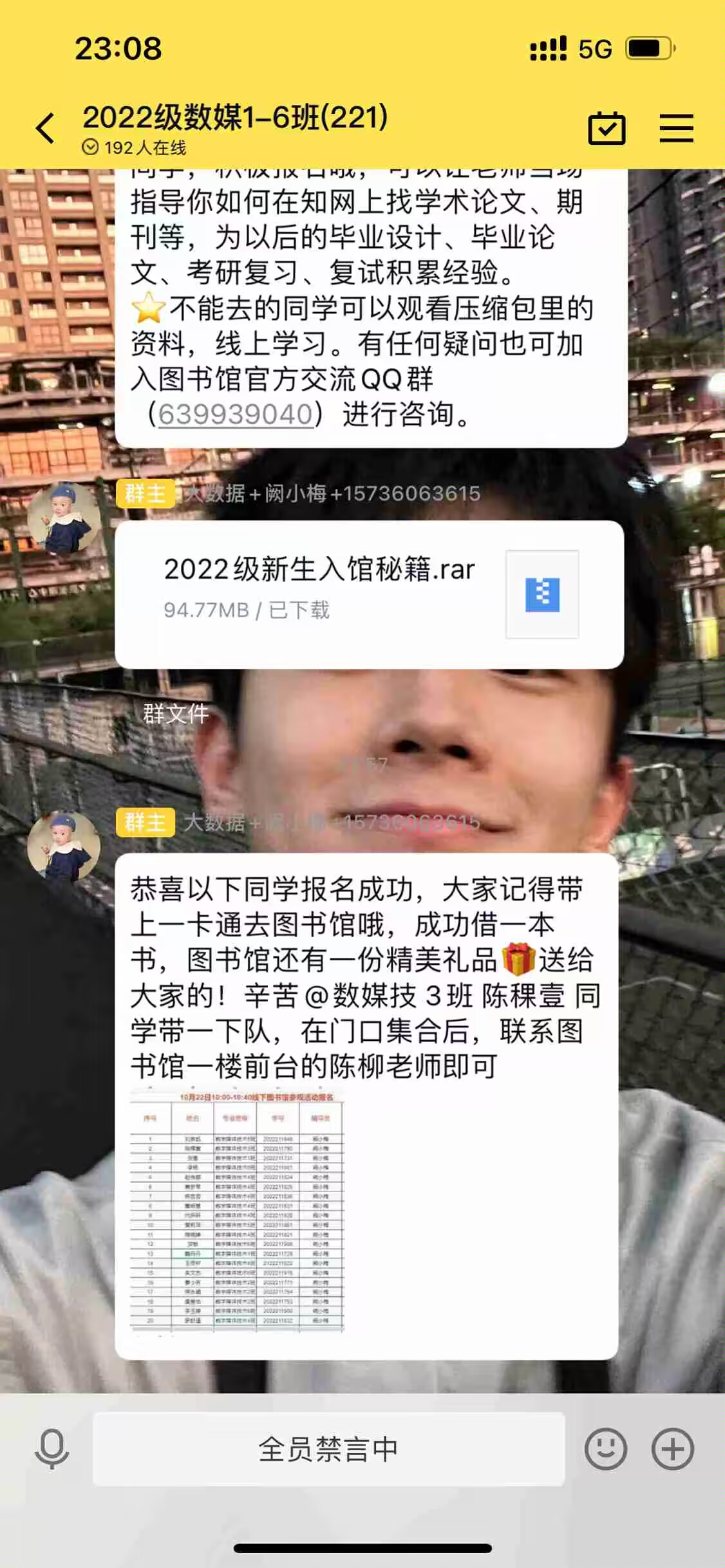Open the 2022级新生入馆秘籍.rar file
This screenshot has height=1568, width=725.
369,593
